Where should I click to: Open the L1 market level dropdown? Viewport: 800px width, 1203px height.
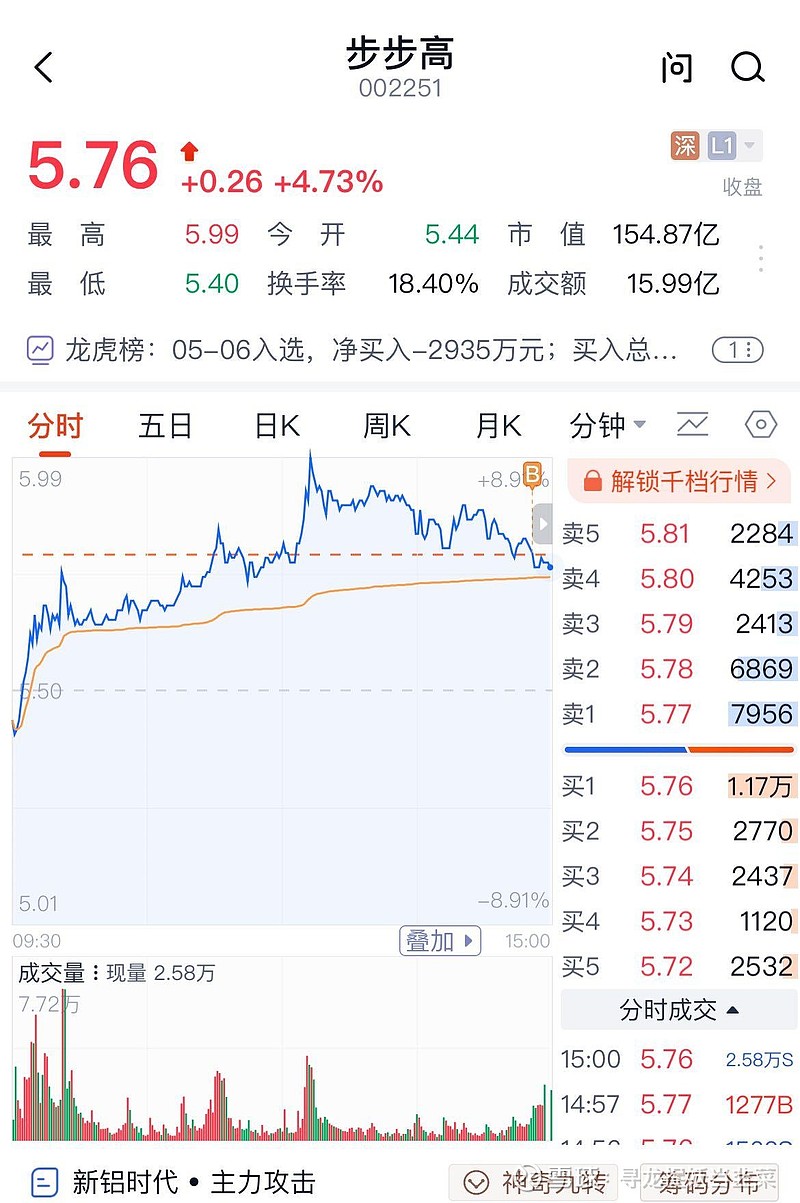[x=734, y=146]
